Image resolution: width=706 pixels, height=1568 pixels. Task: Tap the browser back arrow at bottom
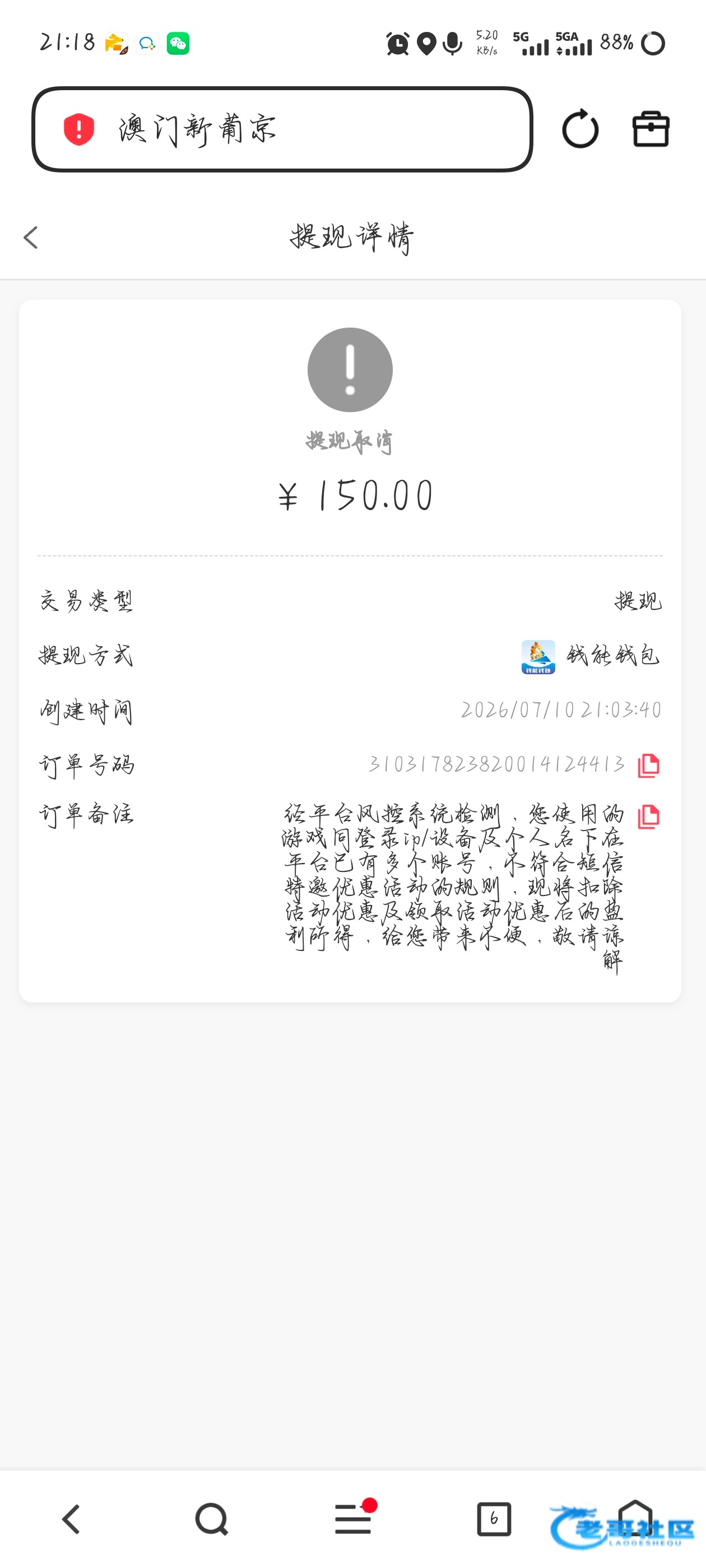pyautogui.click(x=71, y=1519)
